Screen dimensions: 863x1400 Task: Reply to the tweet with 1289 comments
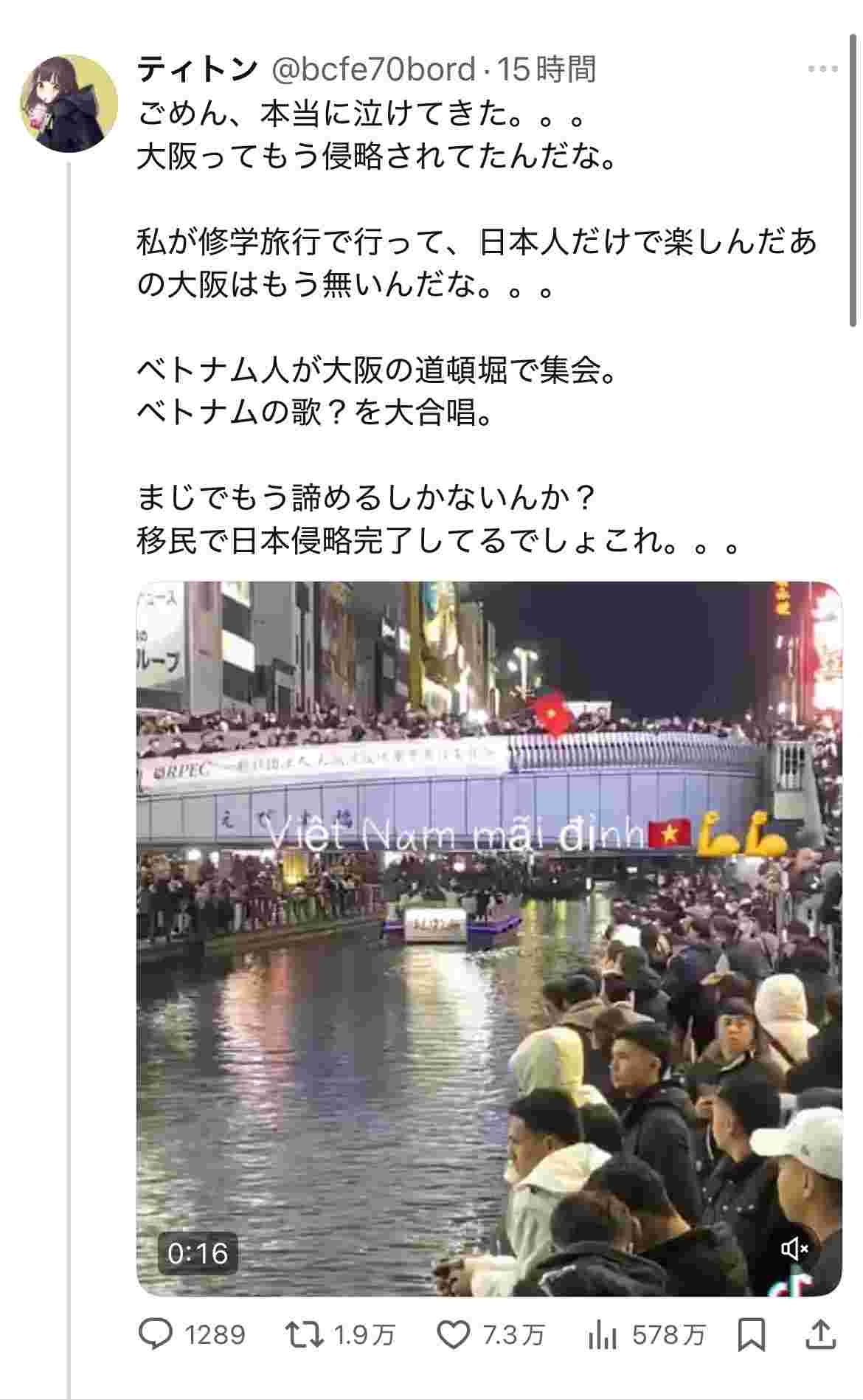pos(156,1335)
